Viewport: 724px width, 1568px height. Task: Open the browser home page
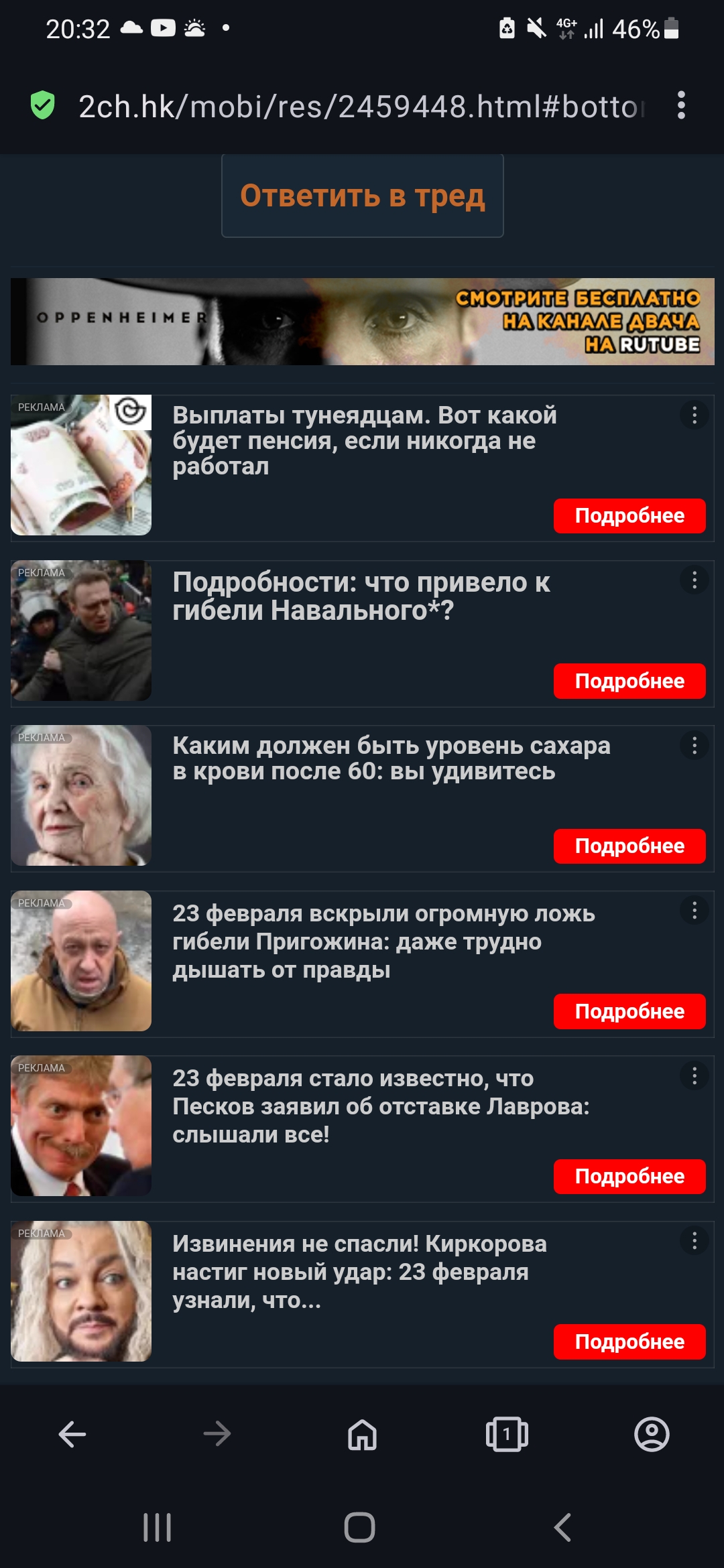coord(362,1435)
